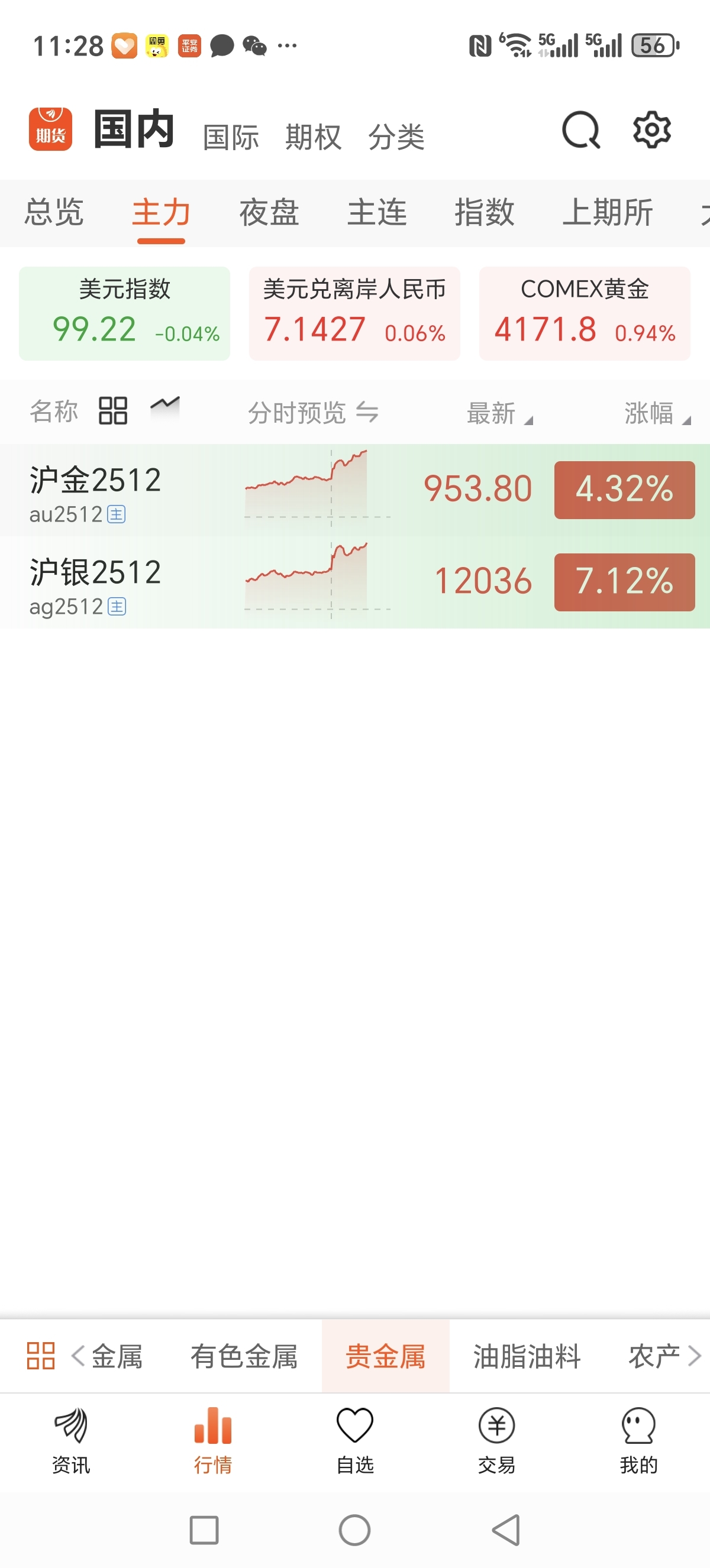Open the 沪银2512 row
Image resolution: width=710 pixels, height=1568 pixels.
point(355,582)
